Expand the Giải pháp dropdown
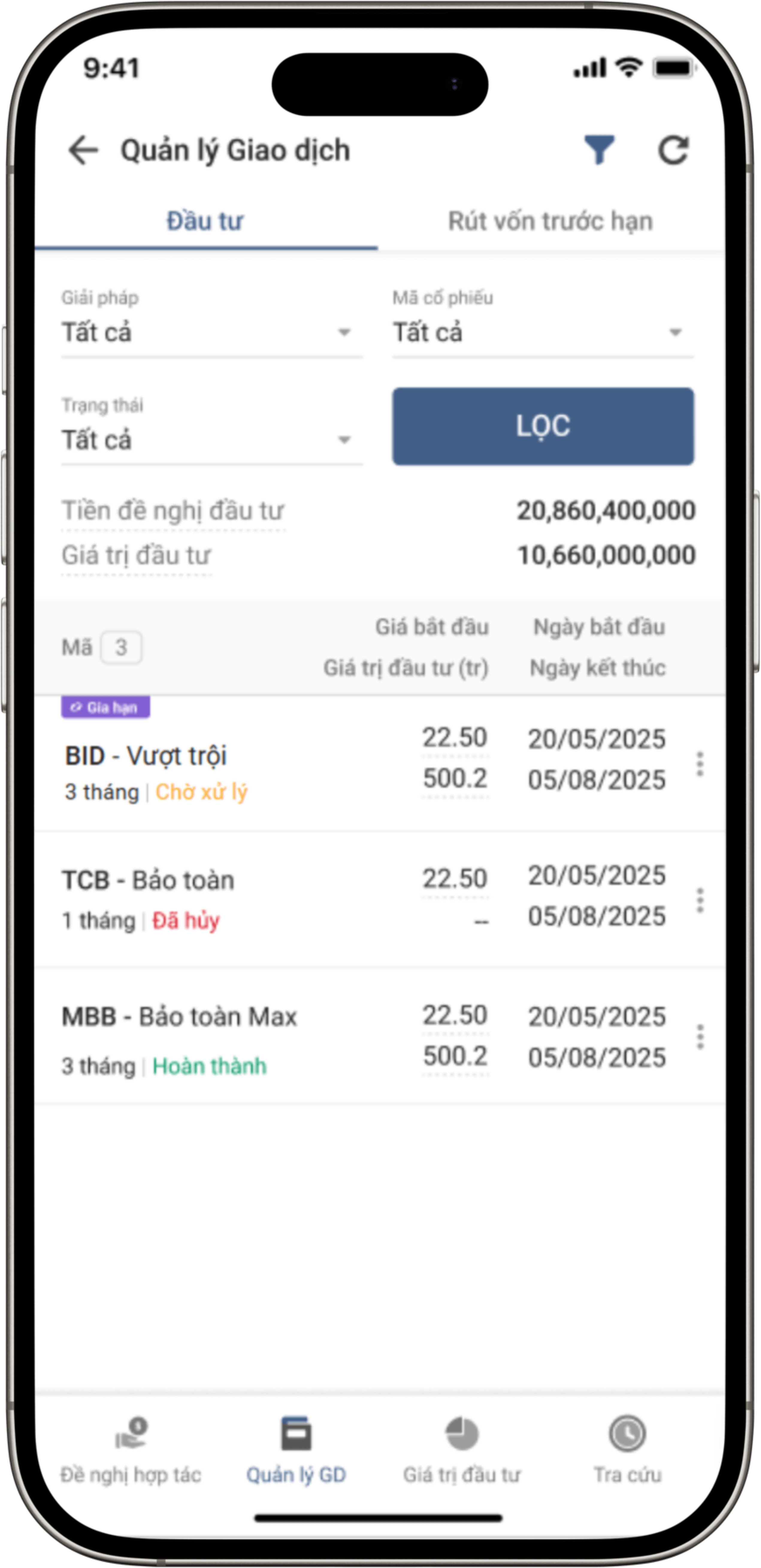Viewport: 761px width, 1568px height. pos(211,332)
